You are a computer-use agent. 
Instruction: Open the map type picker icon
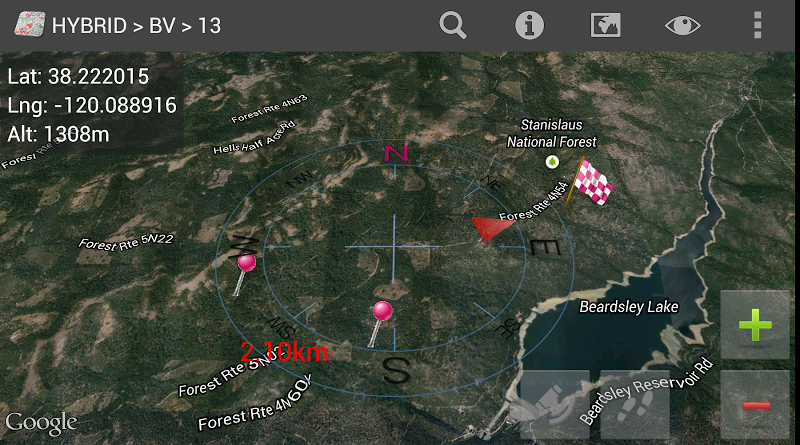pos(606,25)
